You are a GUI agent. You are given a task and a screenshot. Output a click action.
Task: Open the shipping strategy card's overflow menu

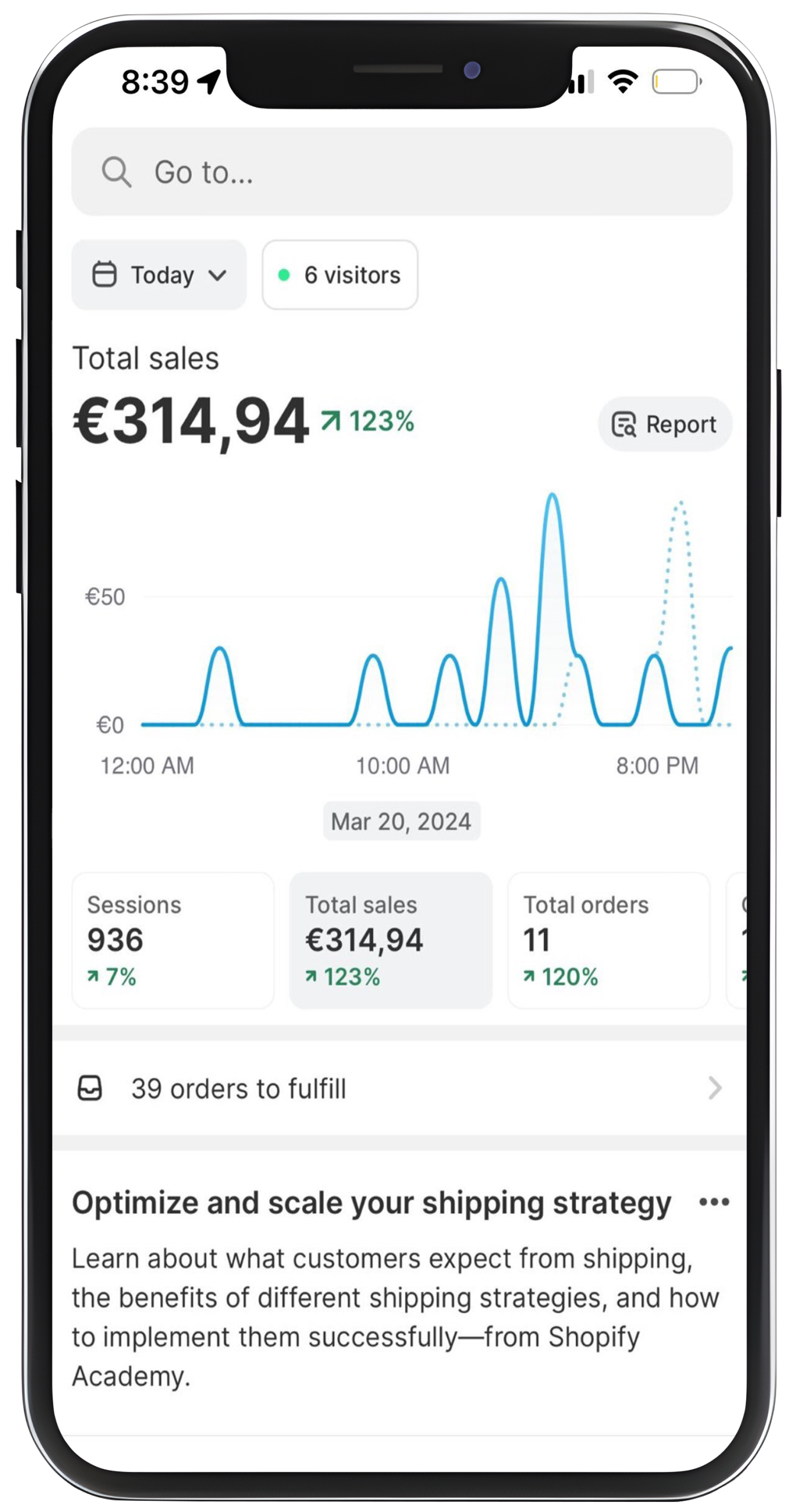click(x=714, y=1202)
